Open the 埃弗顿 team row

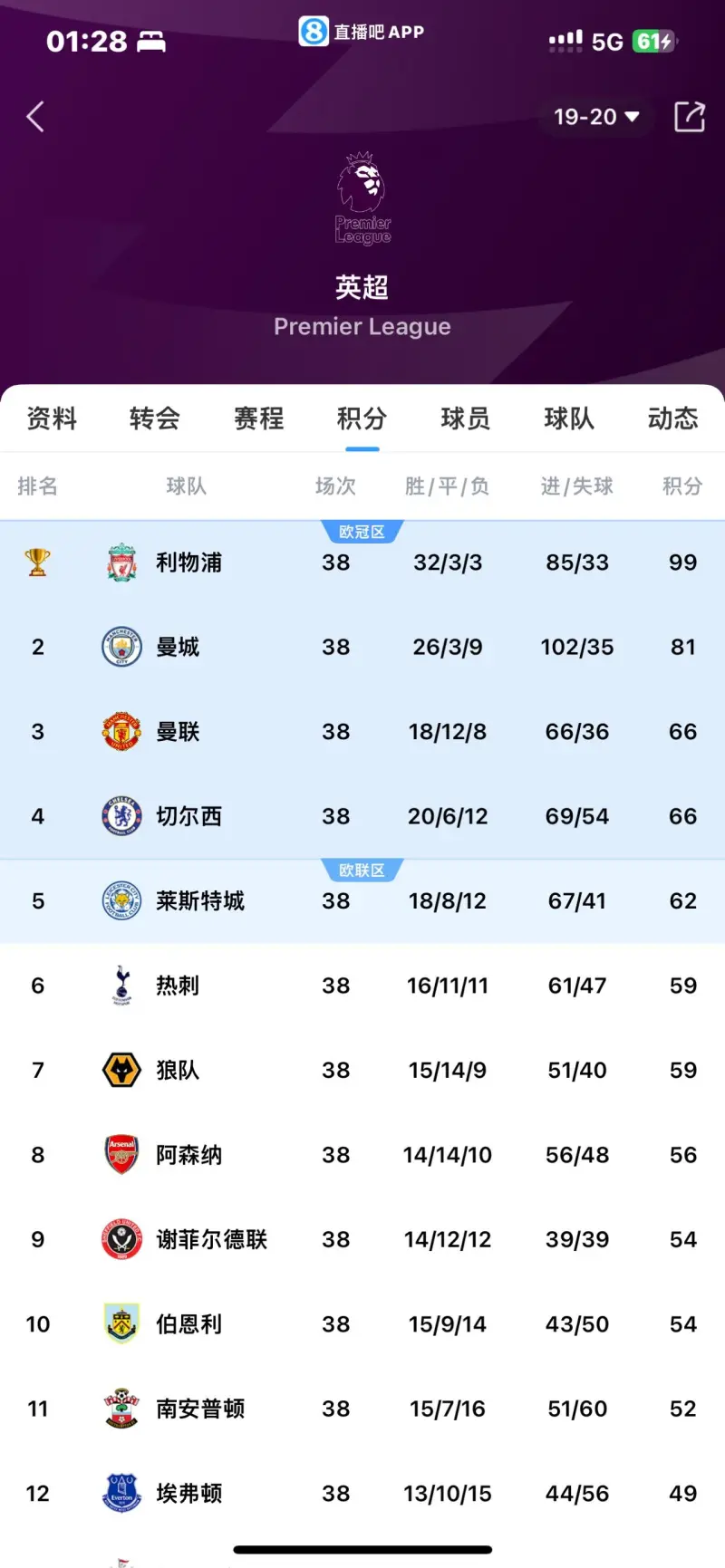point(362,1494)
